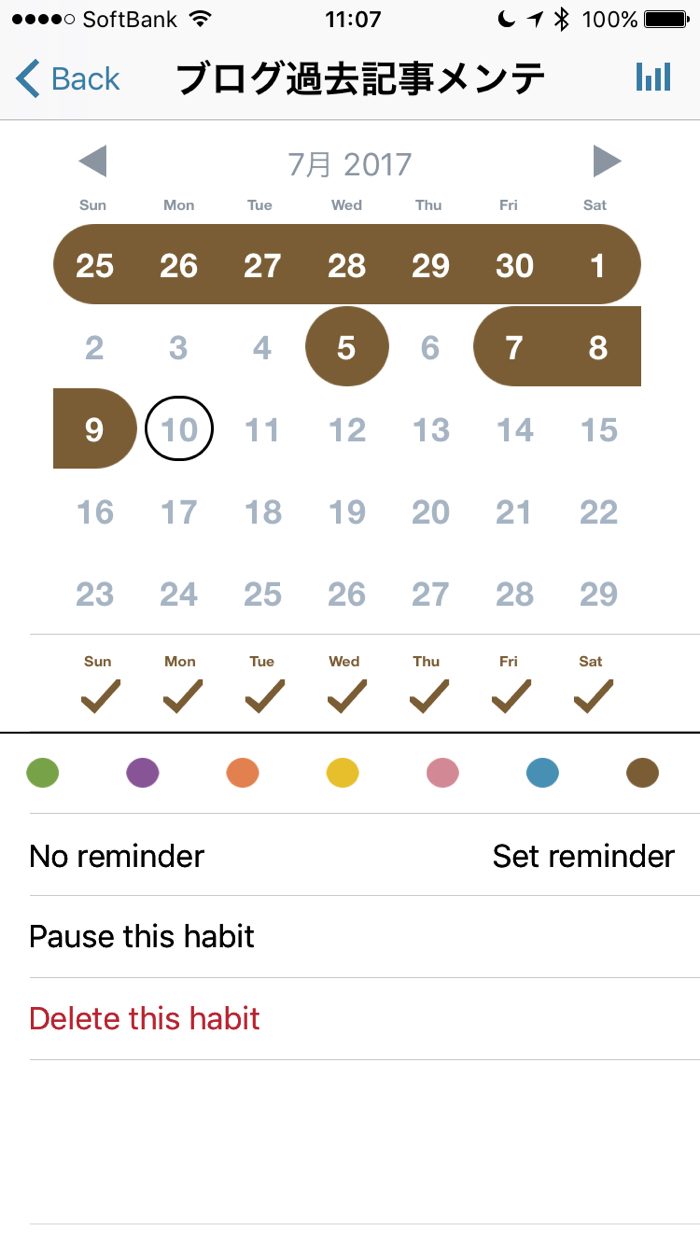Go back to the previous screen
Viewport: 700px width, 1245px height.
[x=68, y=78]
